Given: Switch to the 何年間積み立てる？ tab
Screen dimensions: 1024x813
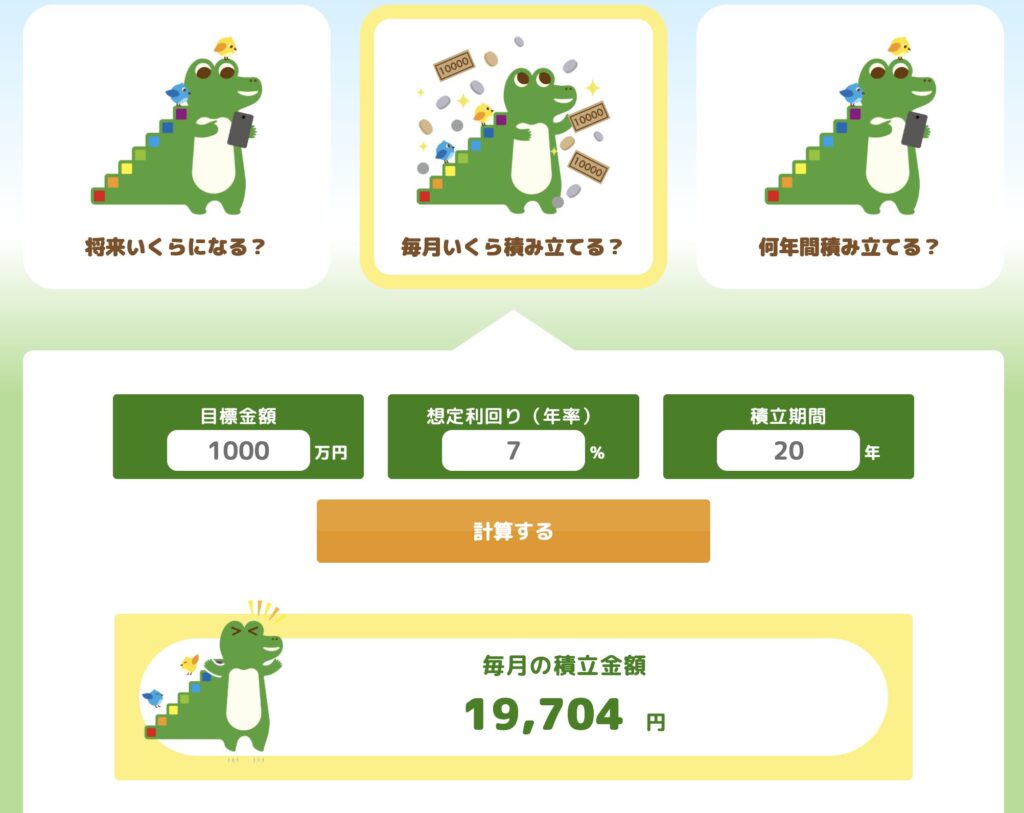Looking at the screenshot, I should [x=849, y=146].
